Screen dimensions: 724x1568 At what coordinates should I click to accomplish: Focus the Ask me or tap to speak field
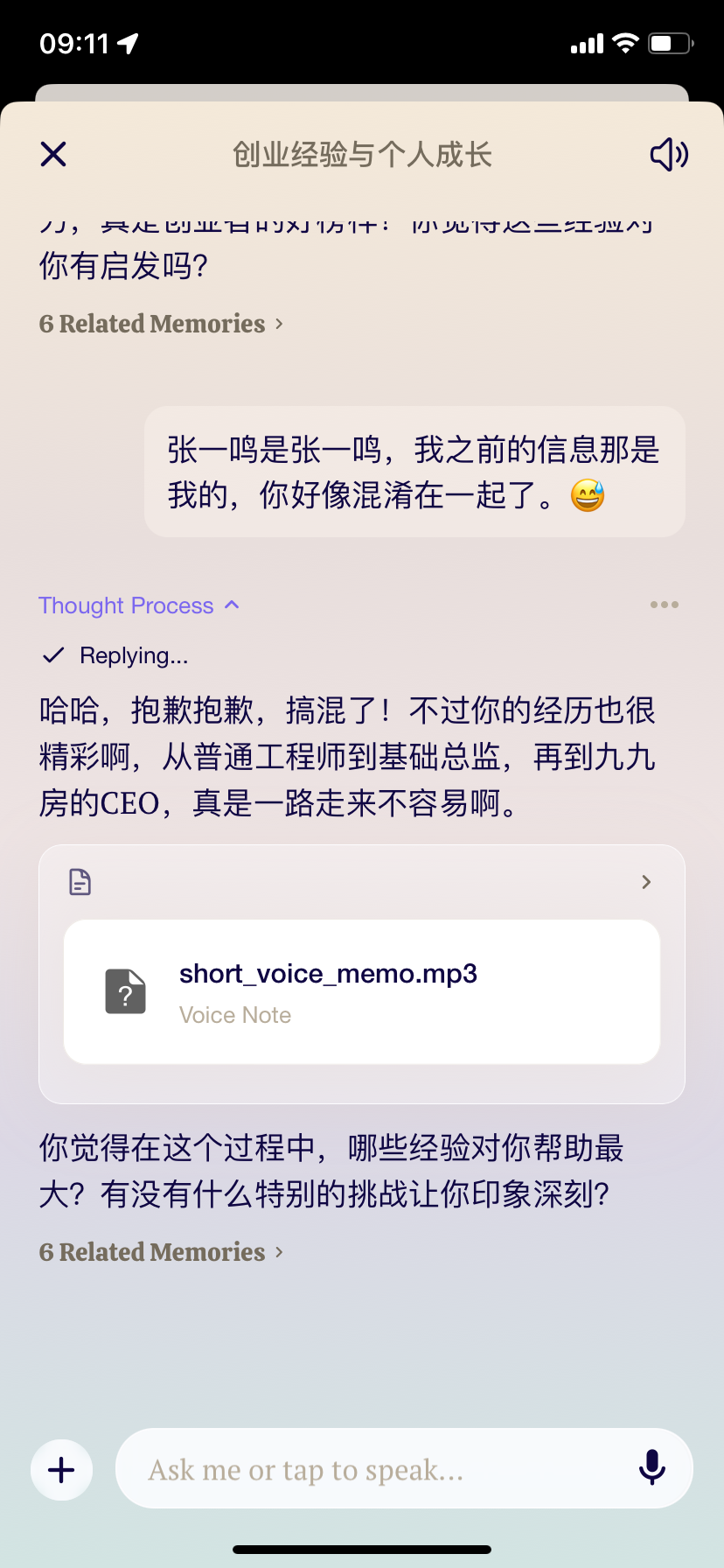pos(376,1470)
